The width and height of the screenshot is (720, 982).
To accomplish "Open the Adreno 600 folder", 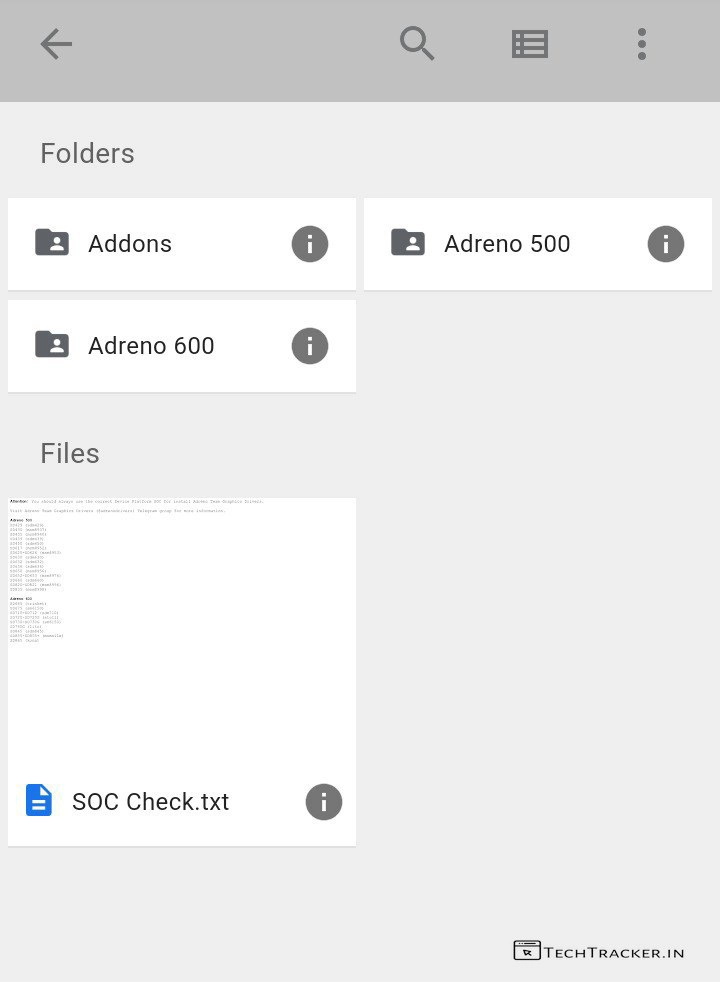I will [x=151, y=346].
